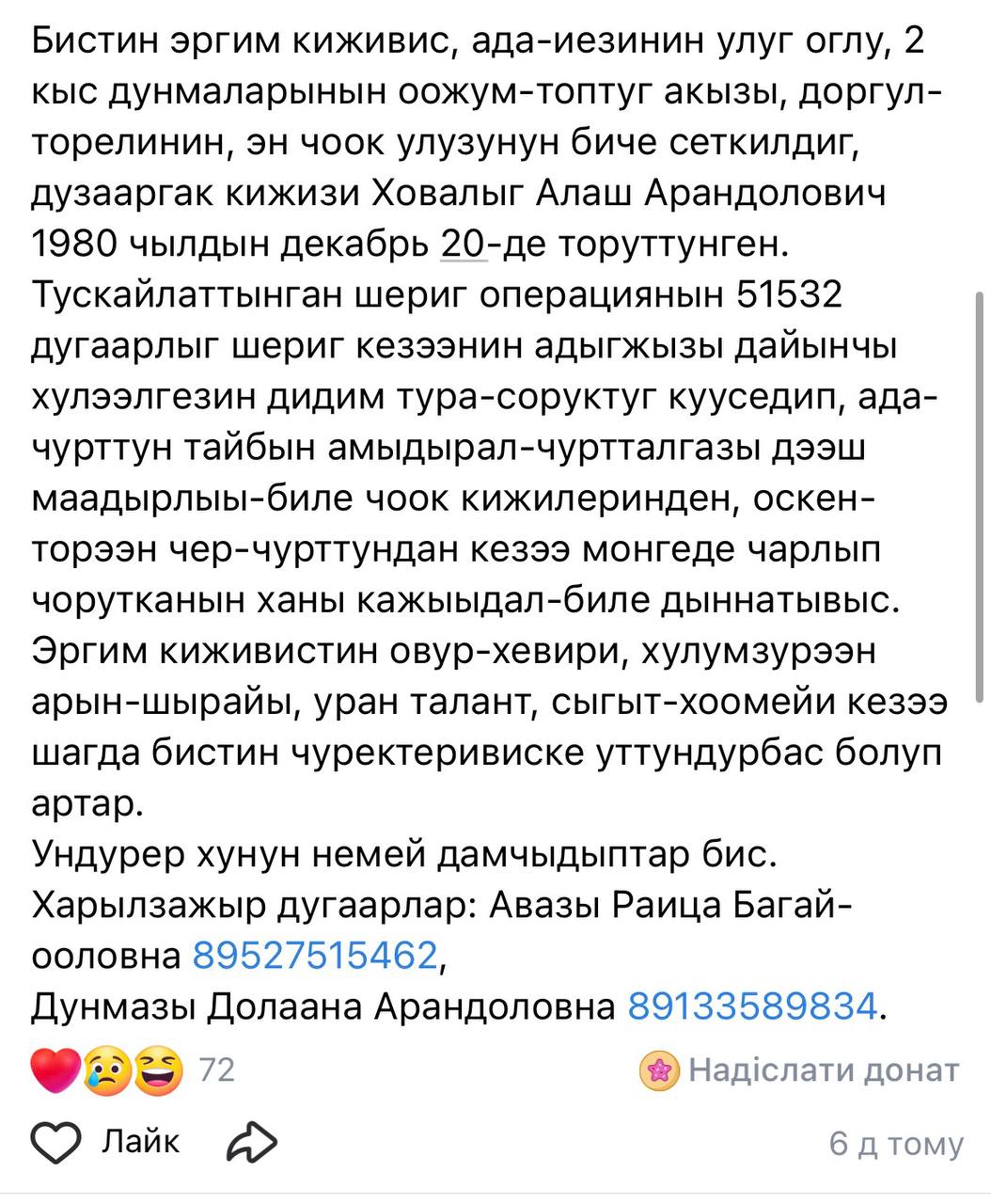This screenshot has width=991, height=1204.
Task: Send a donation via Надіслати донат
Action: click(799, 1070)
